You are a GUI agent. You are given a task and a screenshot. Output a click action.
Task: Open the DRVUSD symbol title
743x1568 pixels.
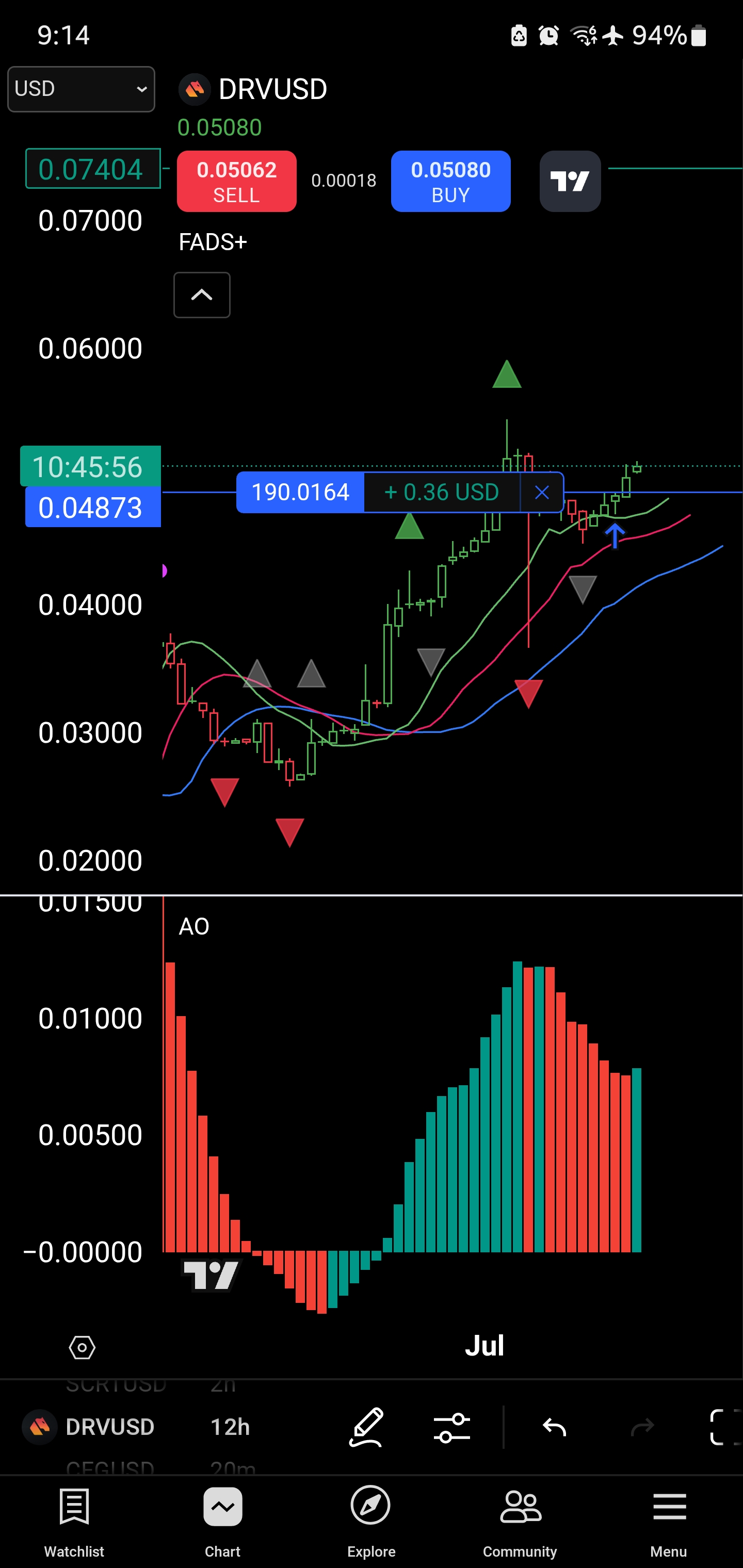point(272,89)
